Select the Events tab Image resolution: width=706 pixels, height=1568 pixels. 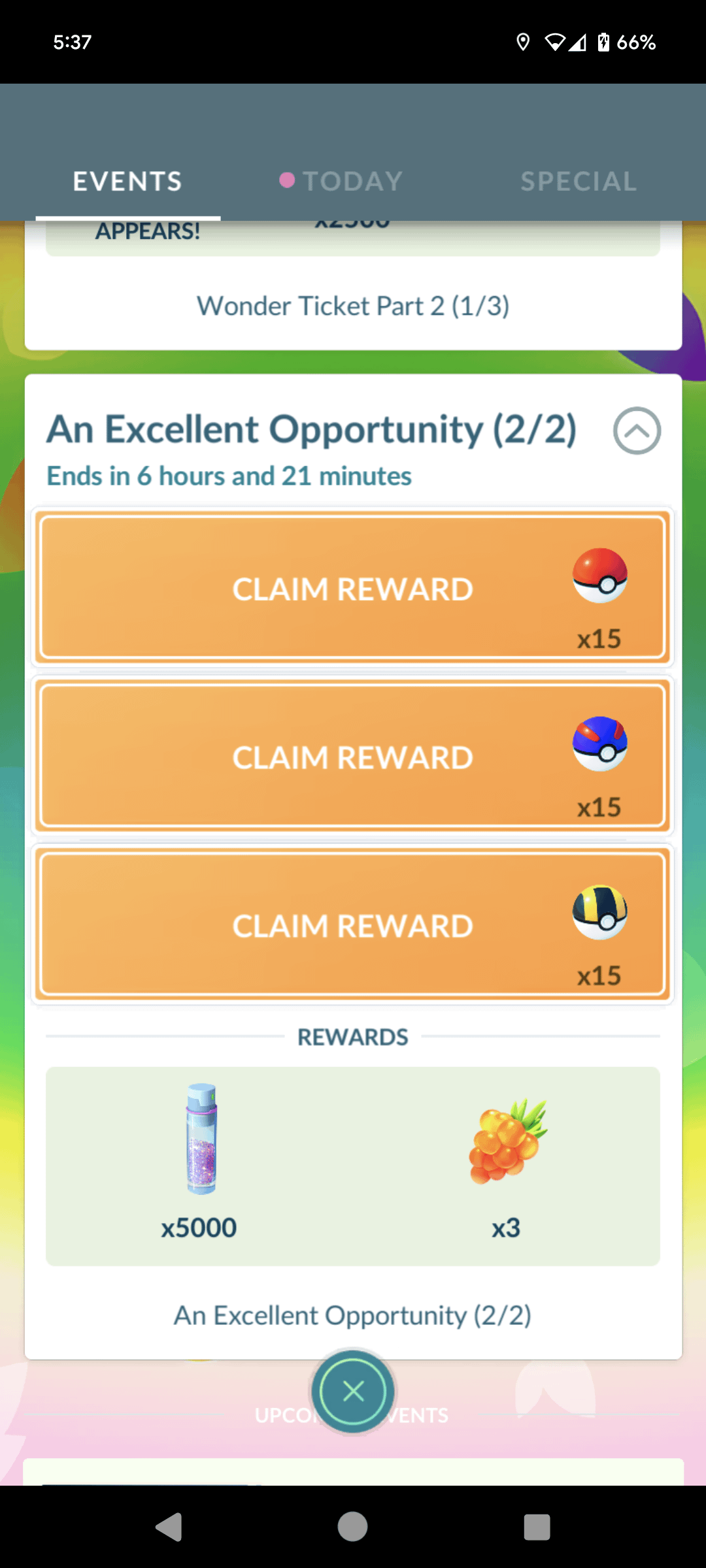click(127, 181)
